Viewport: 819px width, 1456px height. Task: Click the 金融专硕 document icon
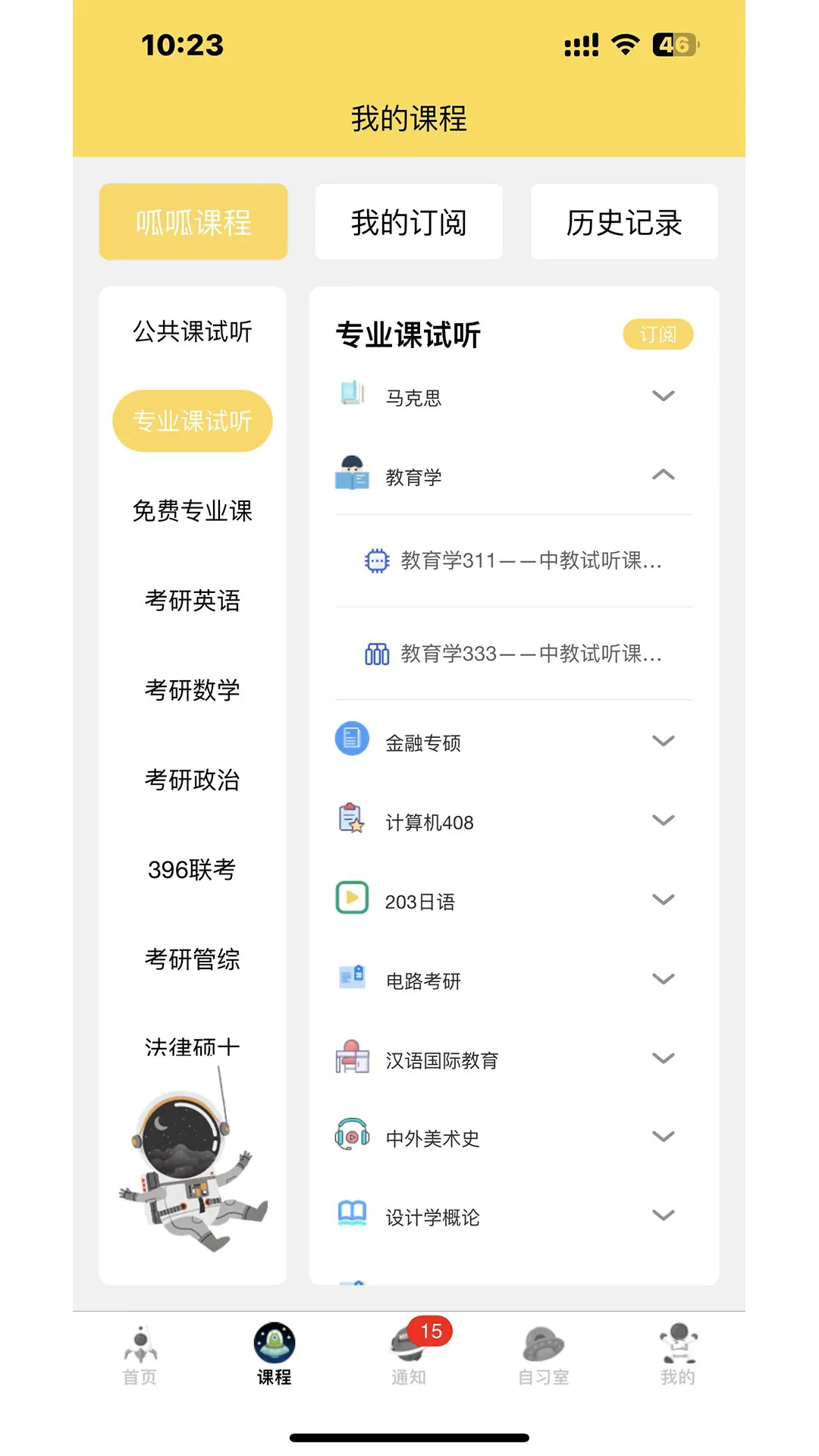pyautogui.click(x=350, y=739)
